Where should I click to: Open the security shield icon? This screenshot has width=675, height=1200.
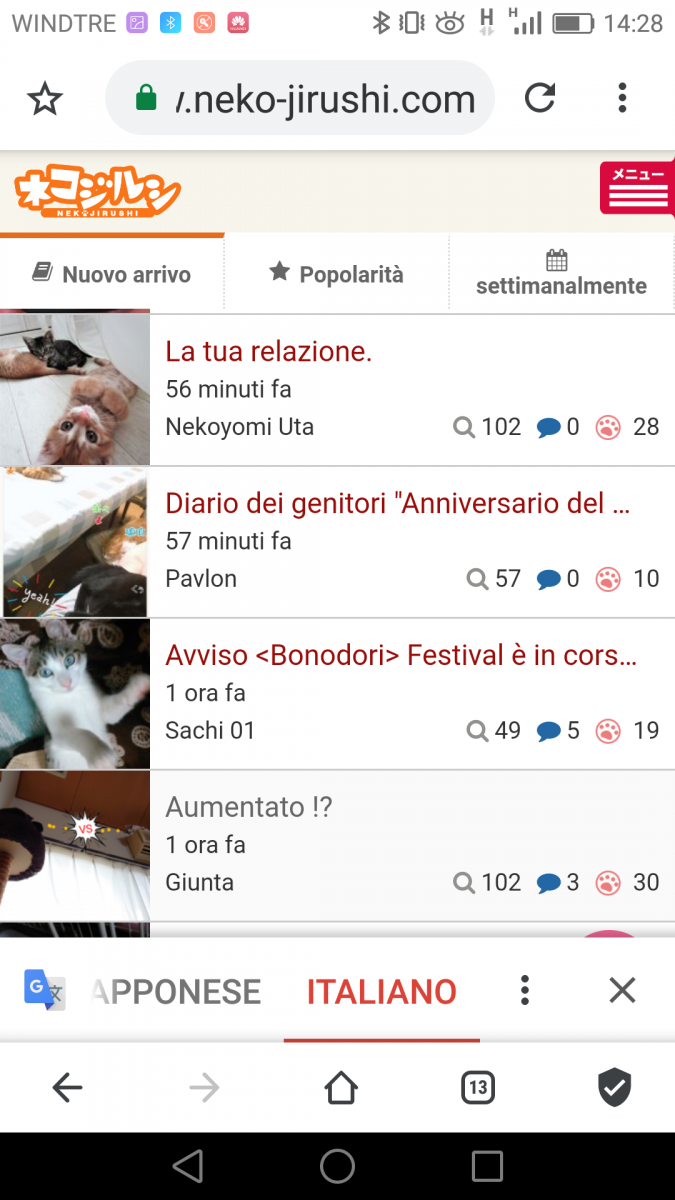614,1088
